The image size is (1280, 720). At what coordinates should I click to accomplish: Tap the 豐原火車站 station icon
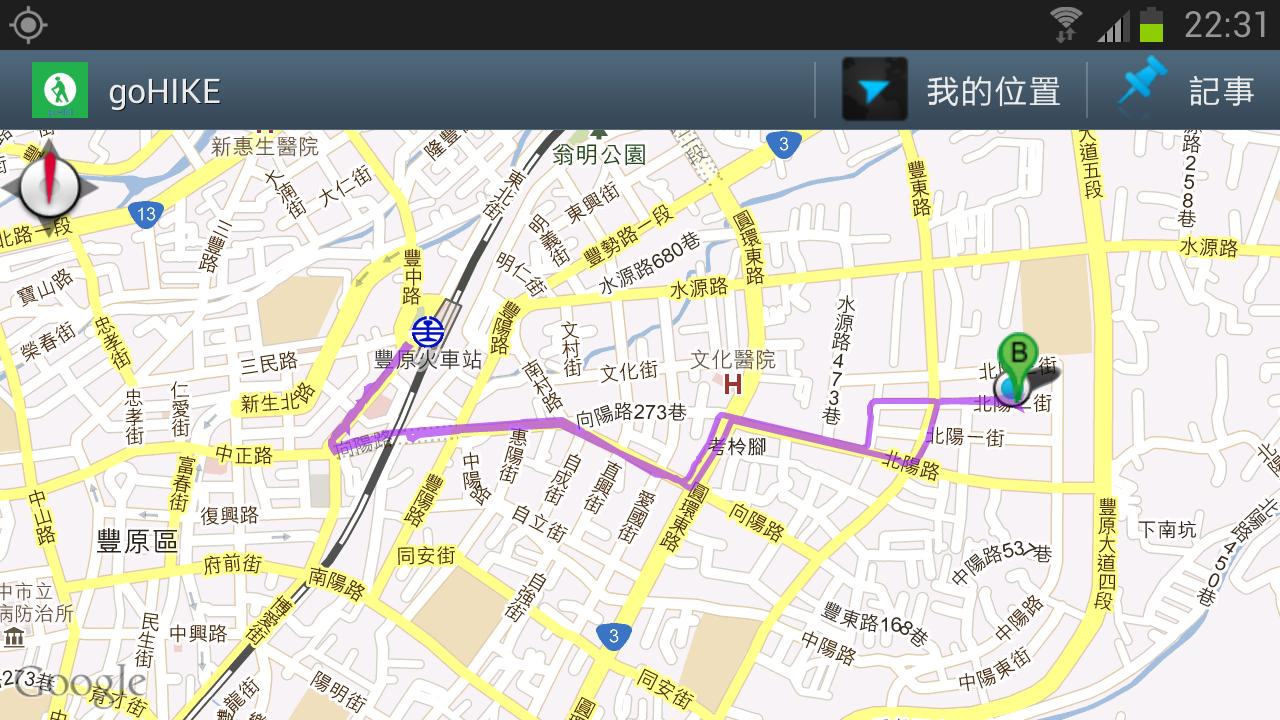pyautogui.click(x=428, y=330)
